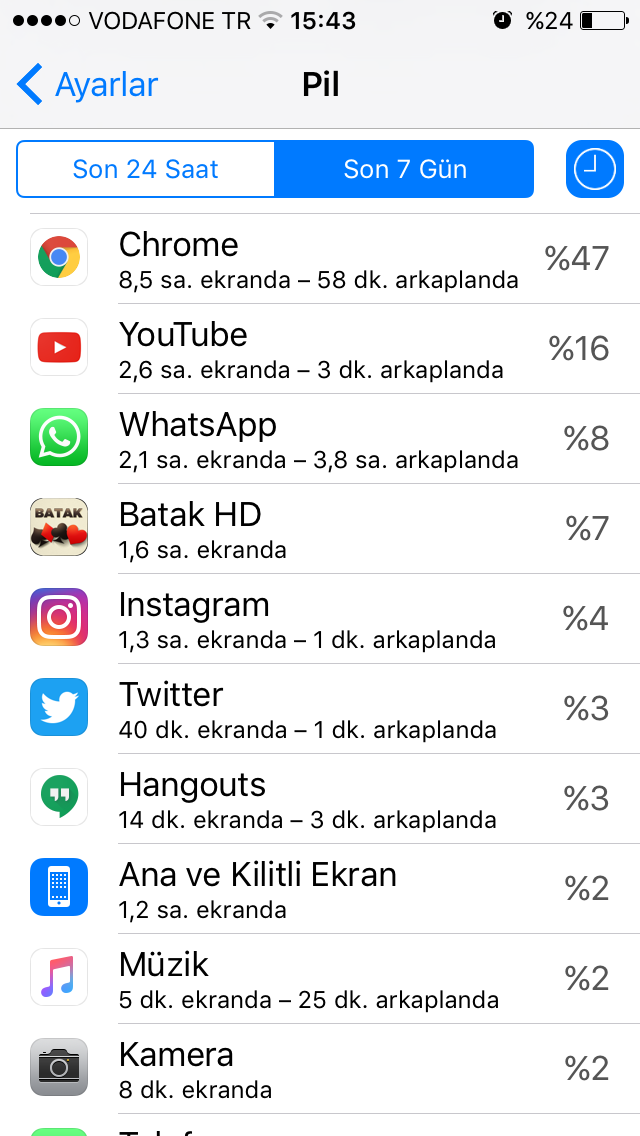Select the Son 7 Gün segment

point(404,169)
